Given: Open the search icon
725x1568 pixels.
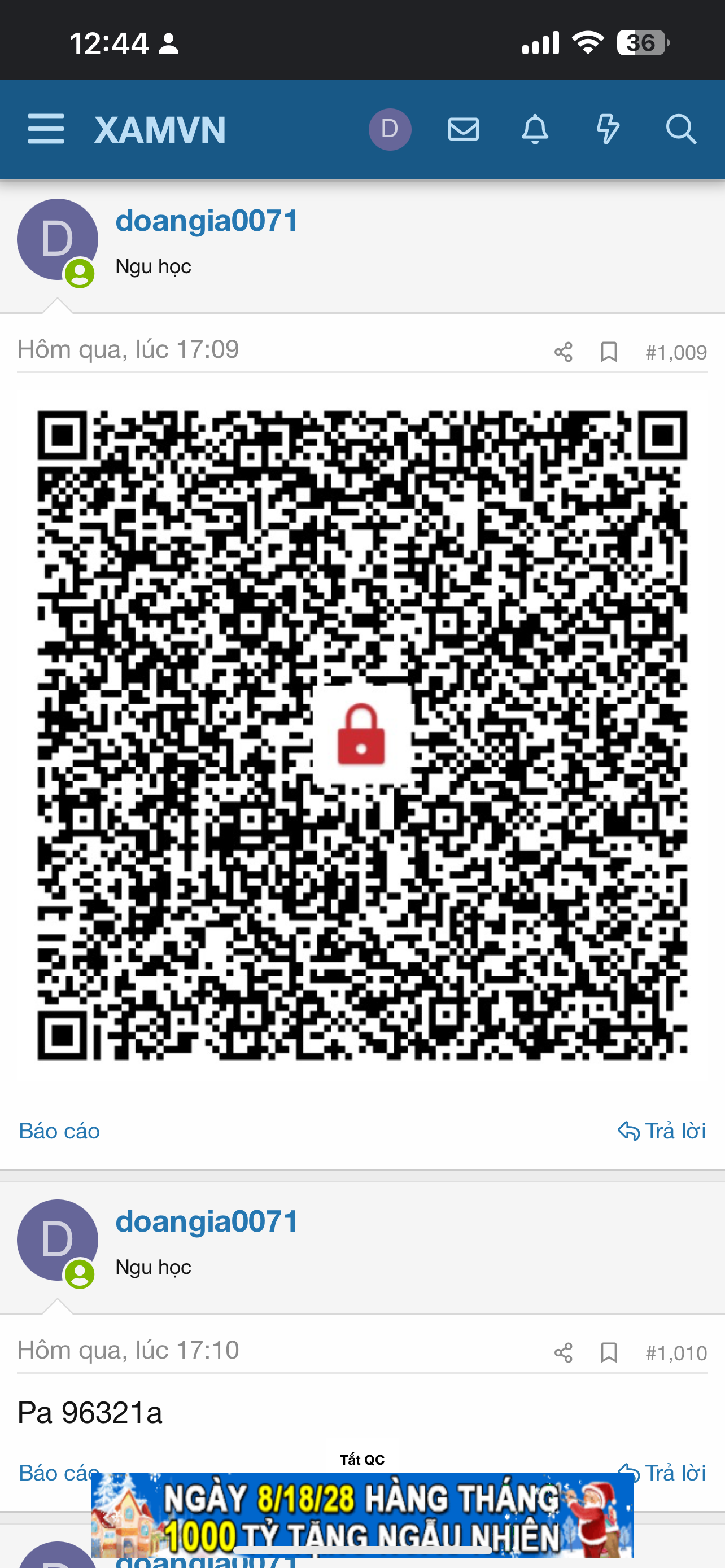Looking at the screenshot, I should pyautogui.click(x=680, y=129).
